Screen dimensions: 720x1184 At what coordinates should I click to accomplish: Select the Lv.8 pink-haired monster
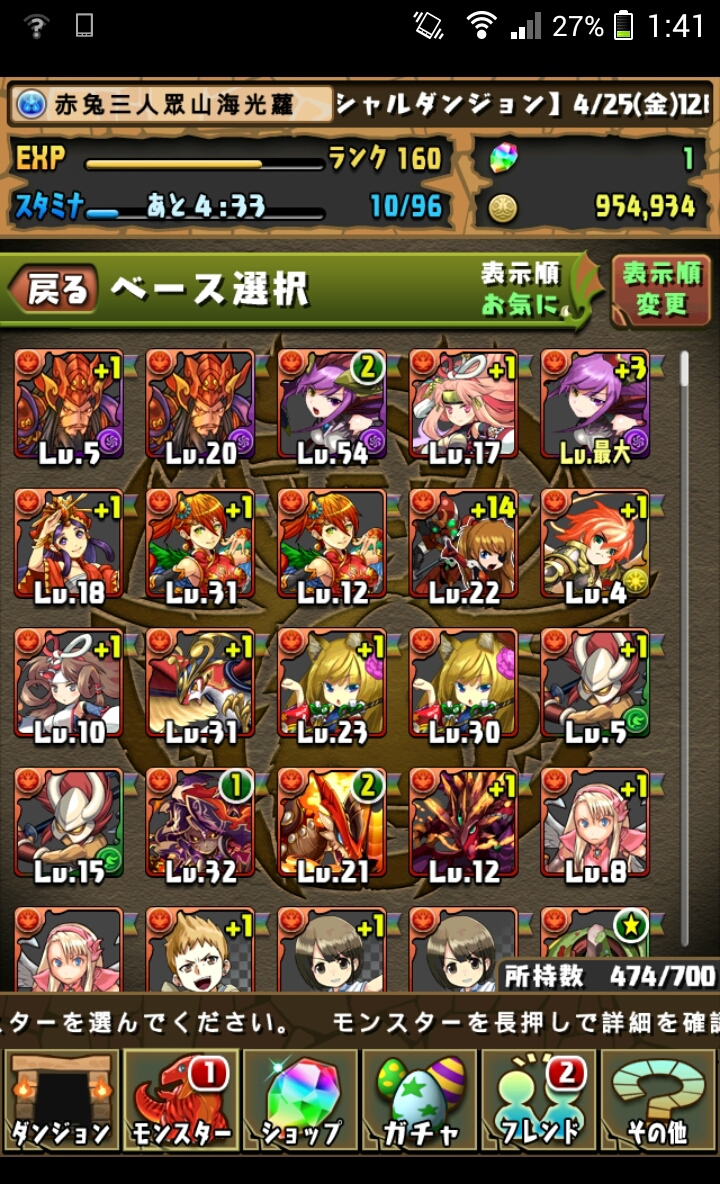(x=595, y=825)
